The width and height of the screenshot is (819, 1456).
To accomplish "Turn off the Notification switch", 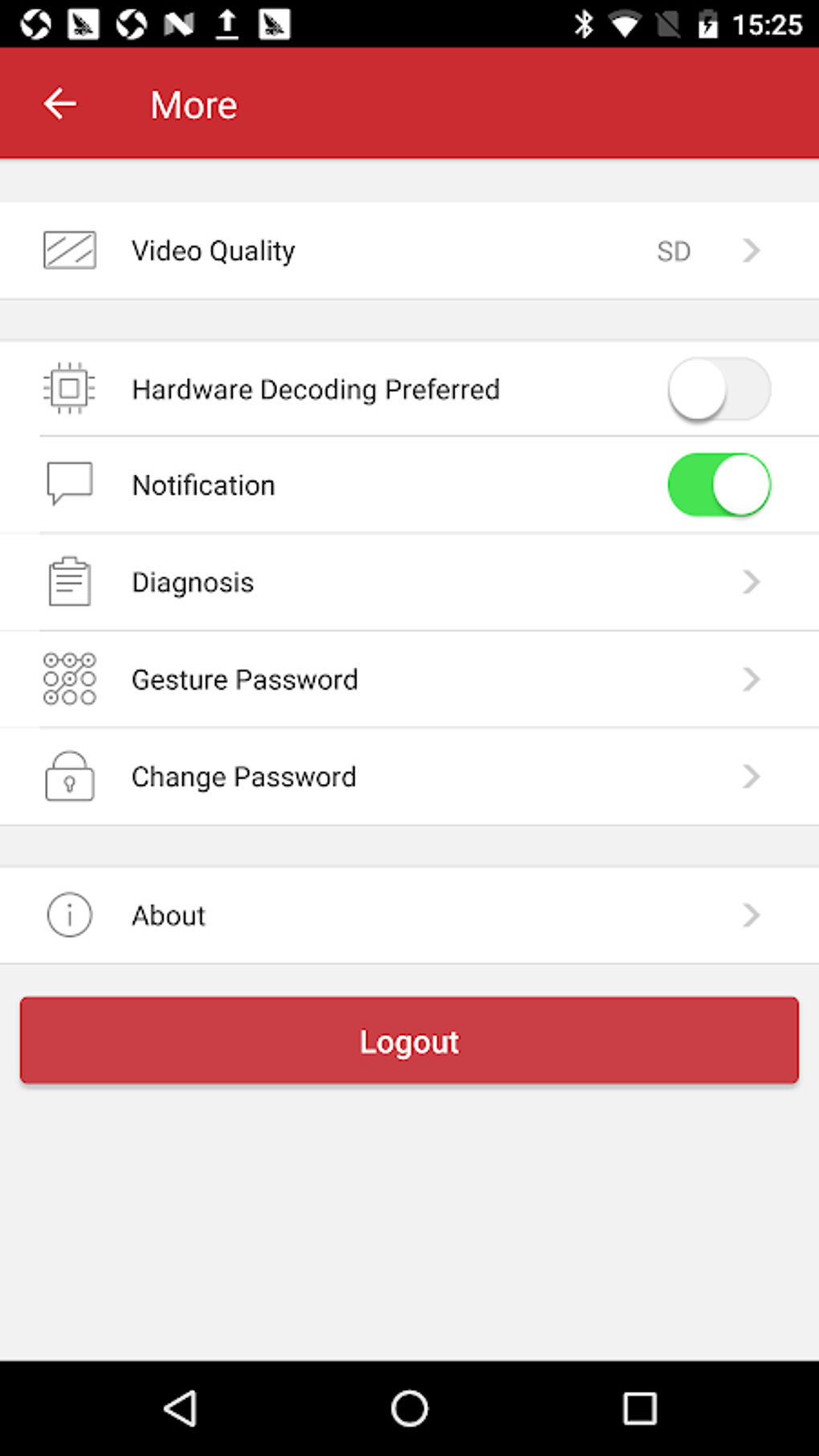I will coord(719,485).
